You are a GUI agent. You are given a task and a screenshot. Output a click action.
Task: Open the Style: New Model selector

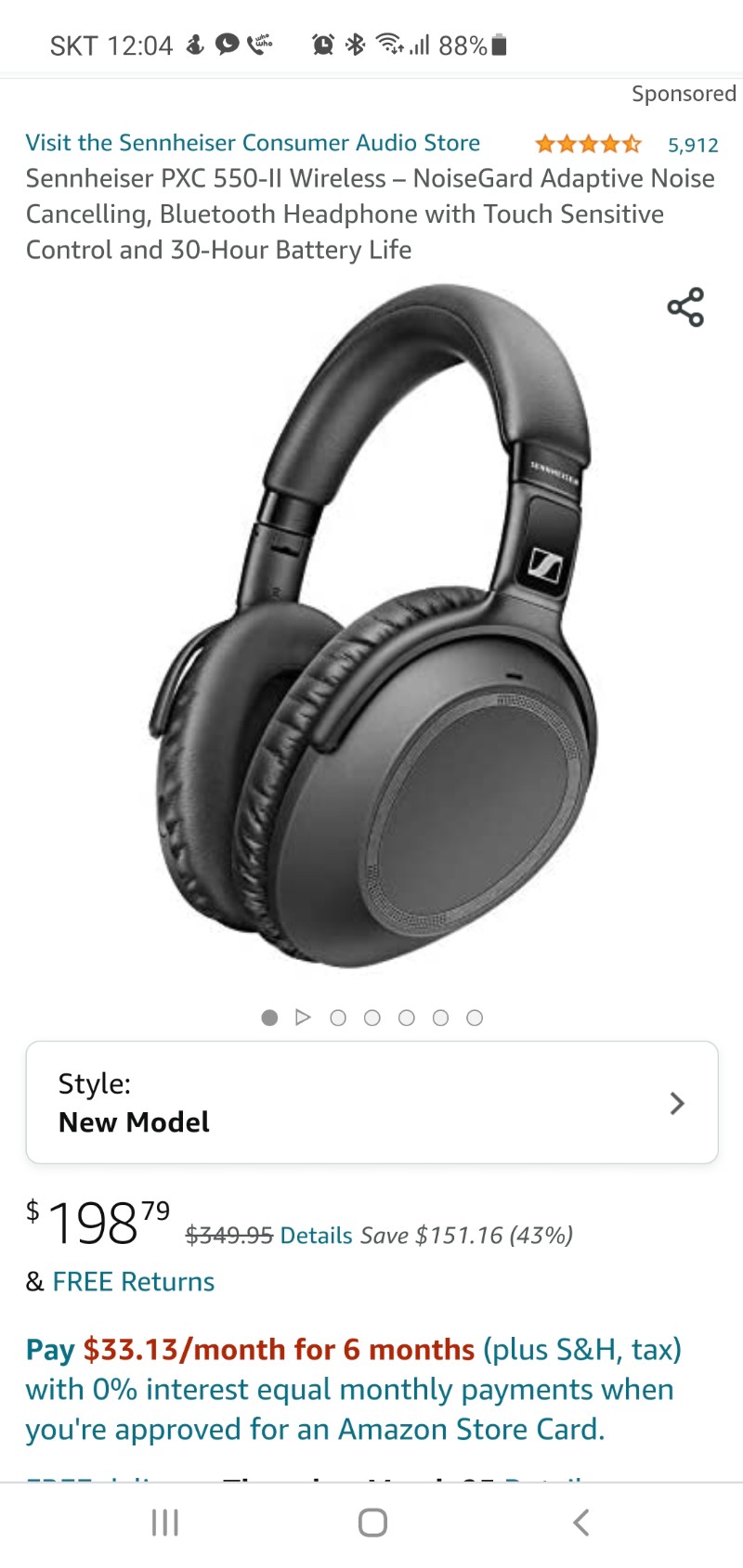tap(371, 1102)
